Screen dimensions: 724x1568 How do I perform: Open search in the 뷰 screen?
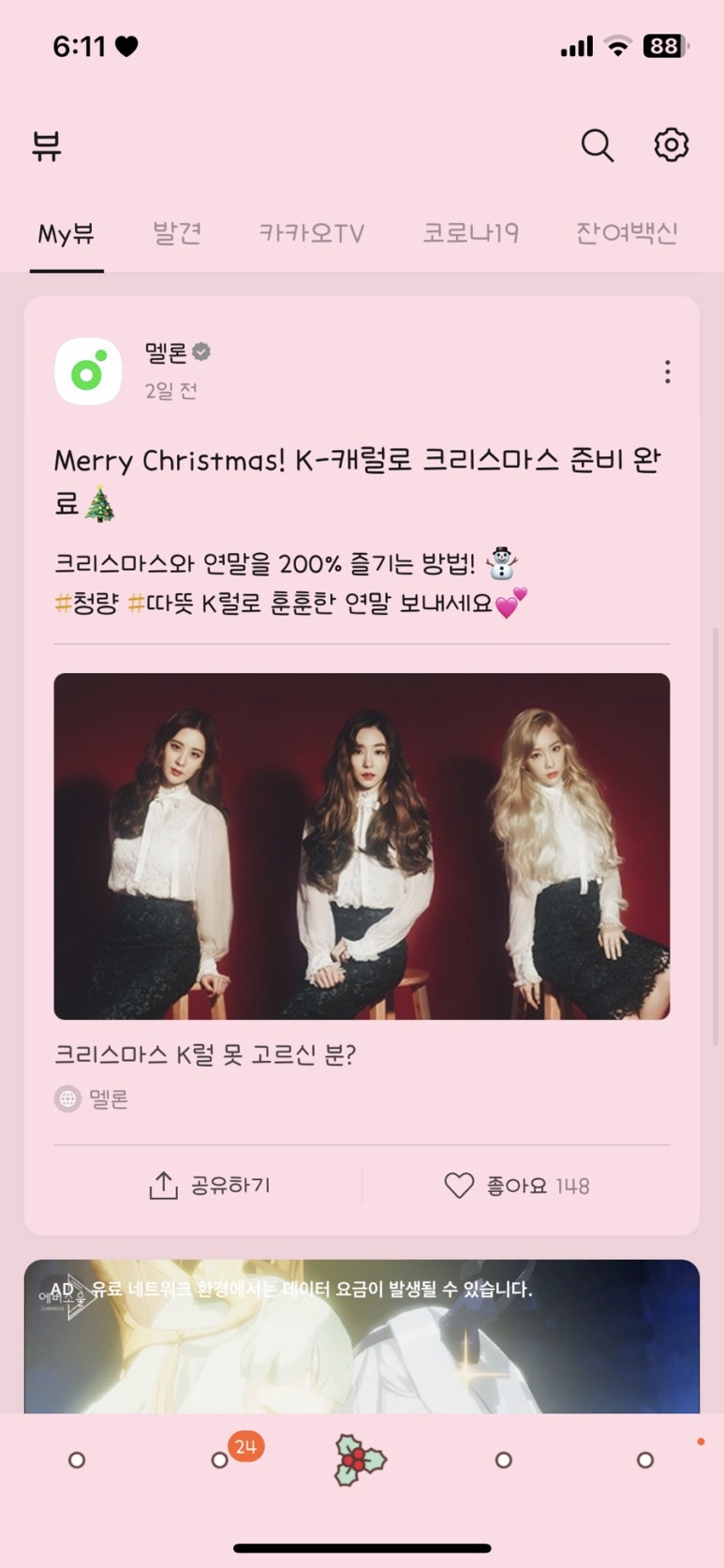click(x=597, y=146)
